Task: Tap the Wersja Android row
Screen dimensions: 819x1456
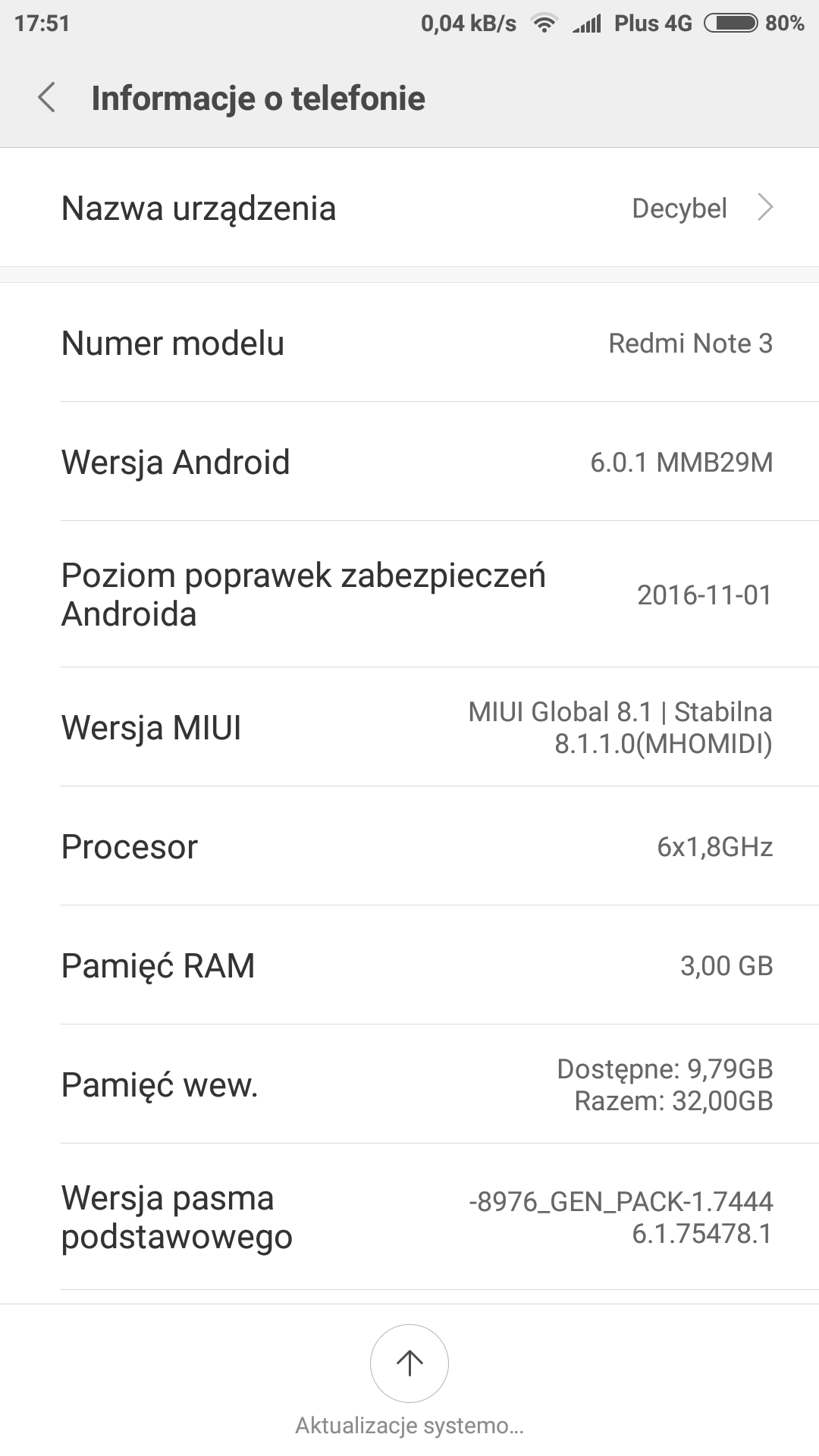Action: tap(409, 462)
